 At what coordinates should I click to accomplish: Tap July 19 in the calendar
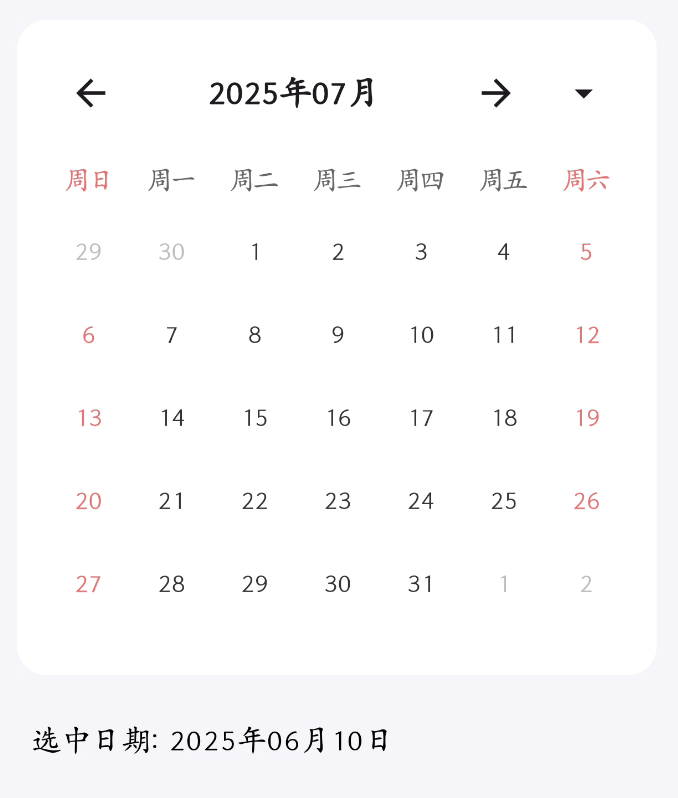point(587,418)
